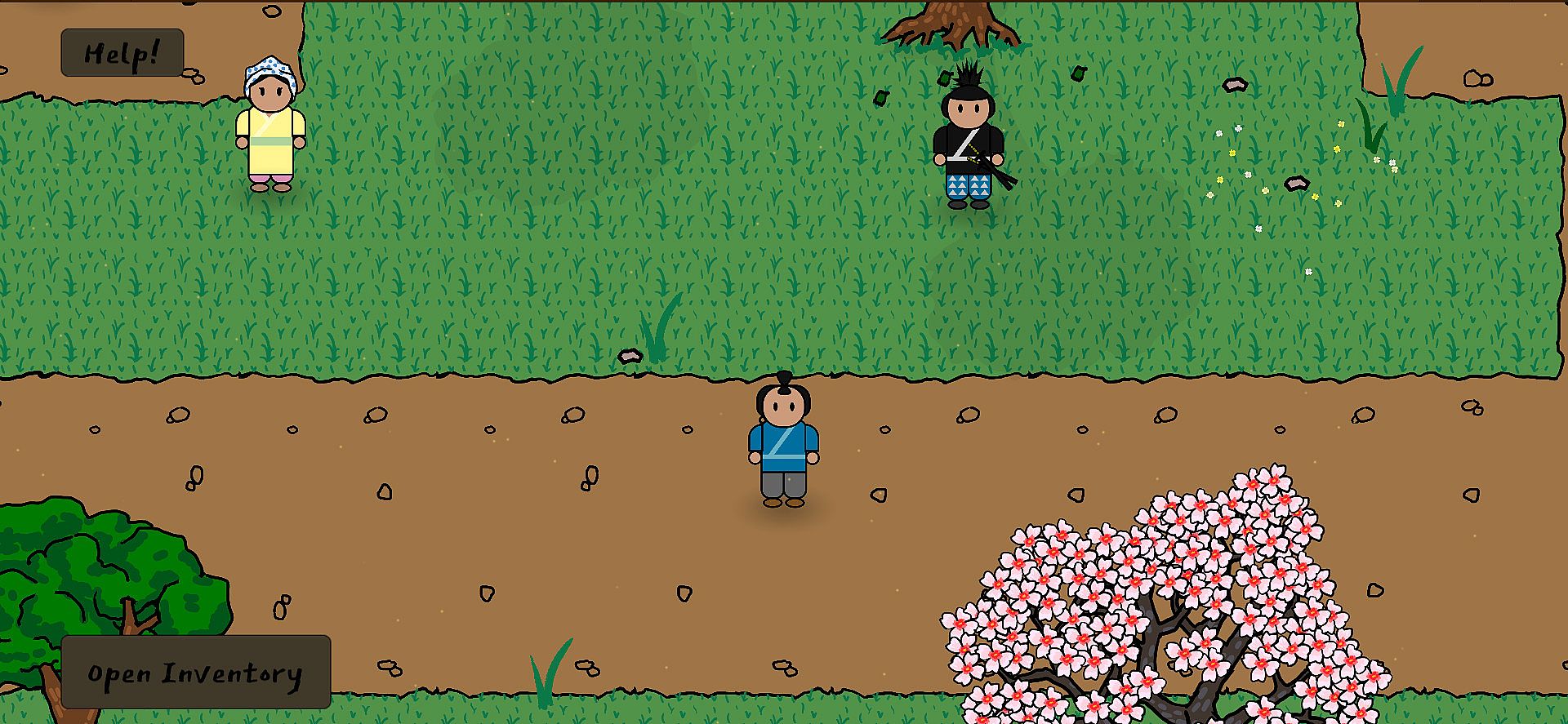Viewport: 1568px width, 724px height.
Task: Tap Open Inventory button
Action: pyautogui.click(x=196, y=673)
